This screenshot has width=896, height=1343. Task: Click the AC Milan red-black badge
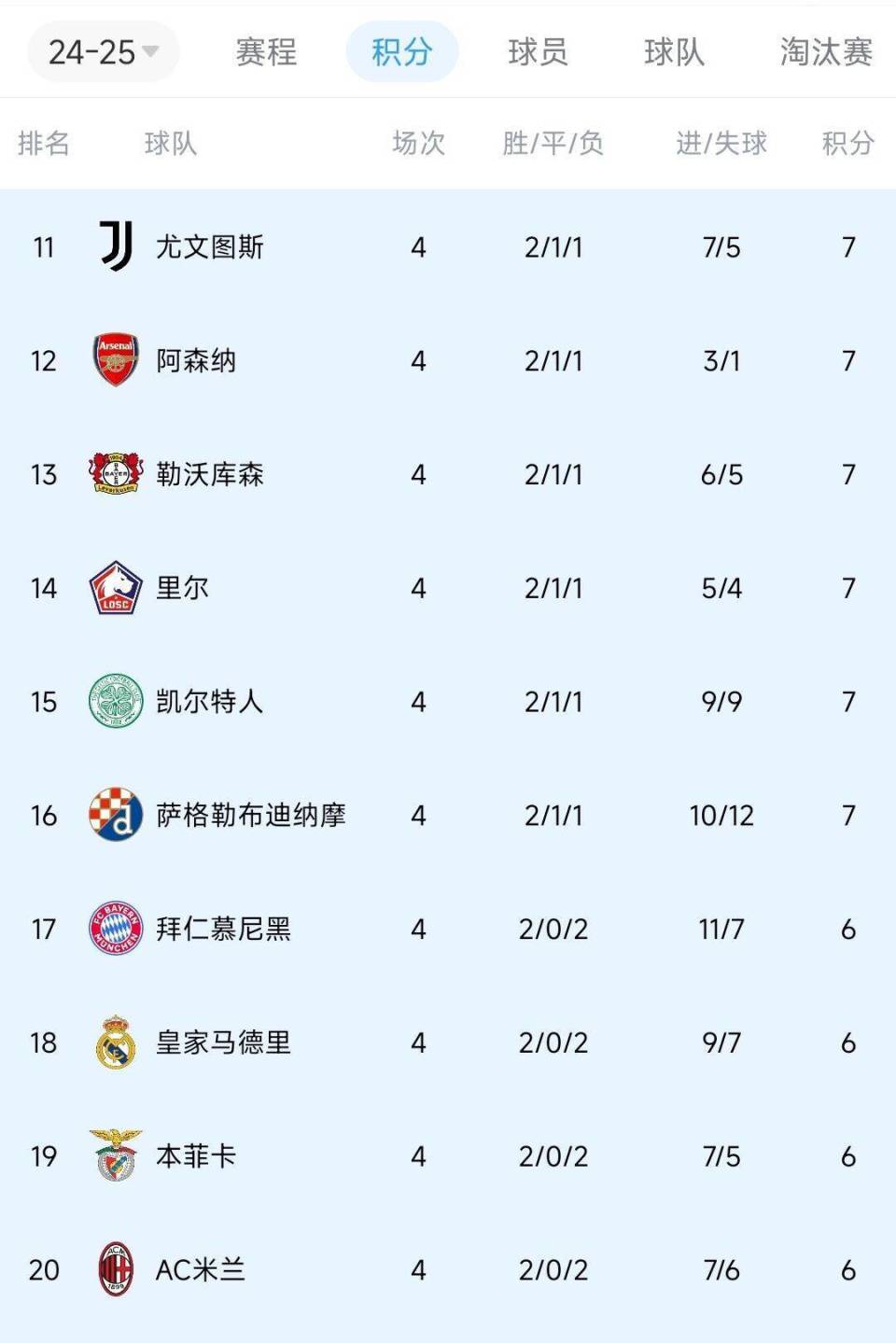pyautogui.click(x=112, y=1270)
